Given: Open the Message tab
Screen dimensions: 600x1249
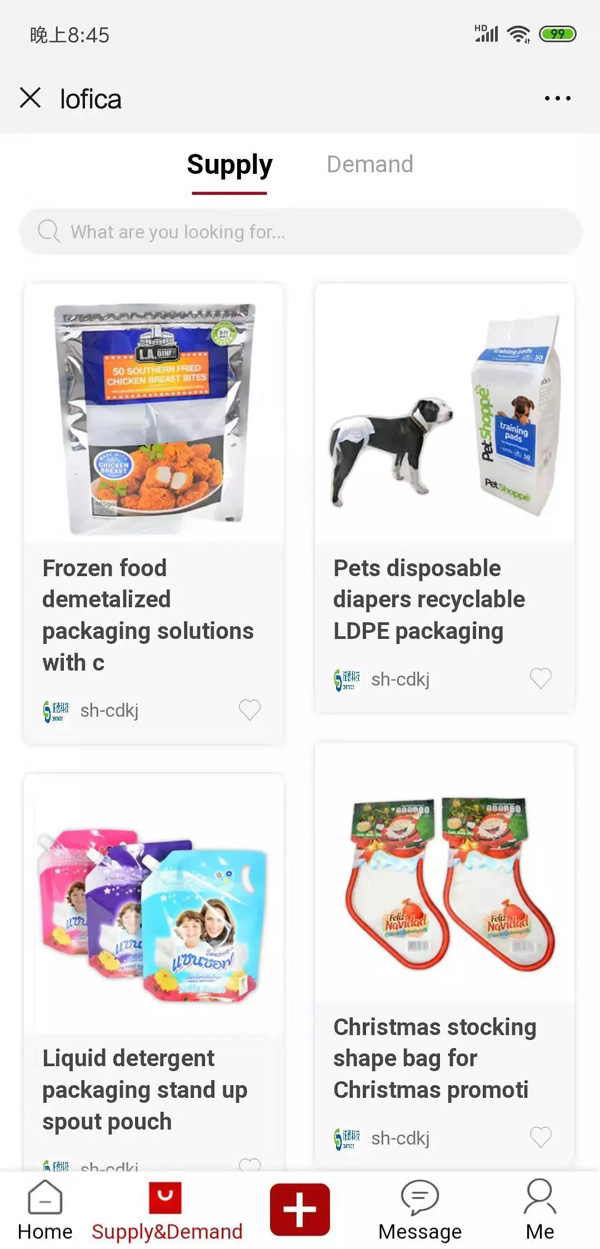Looking at the screenshot, I should [x=419, y=1209].
